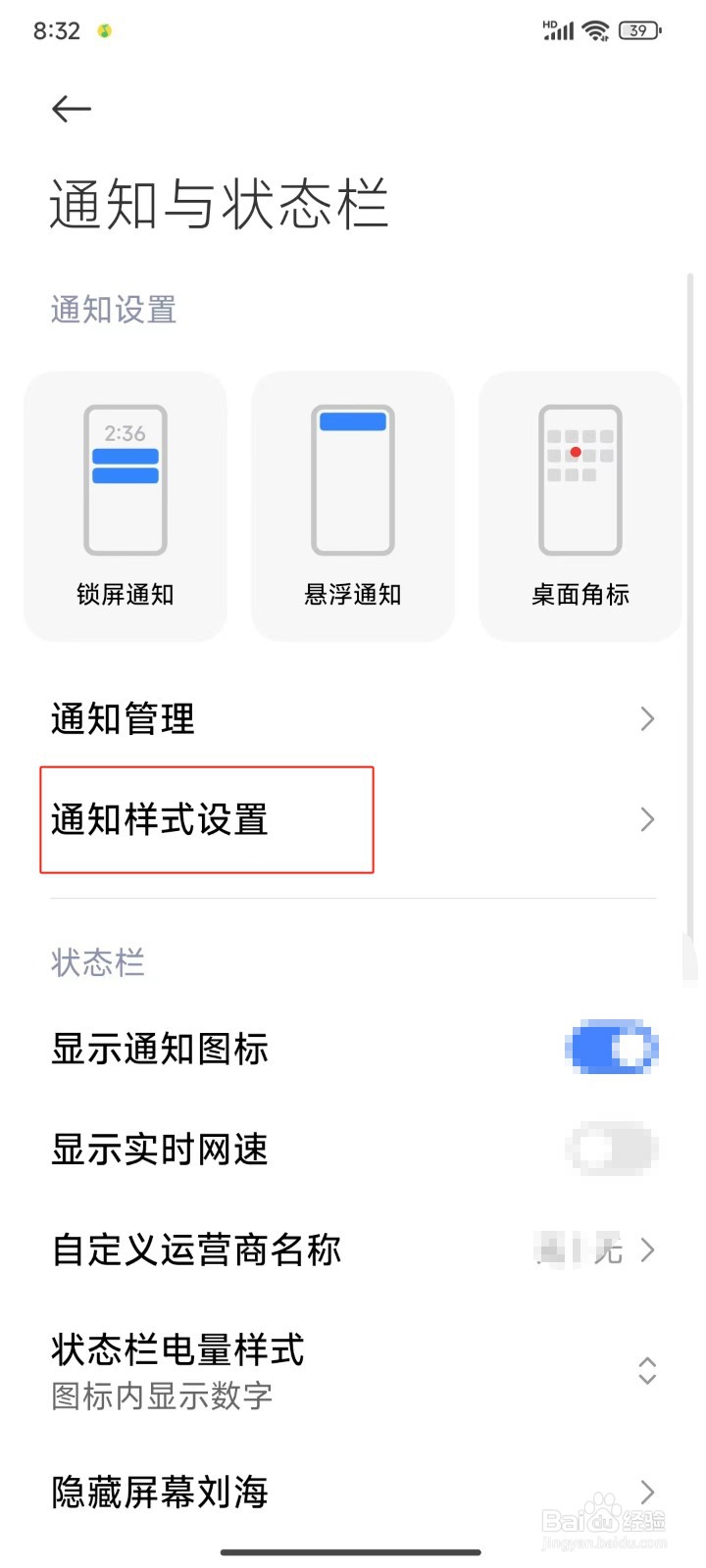Select the 隐藏屏幕刘海 menu item

tap(160, 1492)
